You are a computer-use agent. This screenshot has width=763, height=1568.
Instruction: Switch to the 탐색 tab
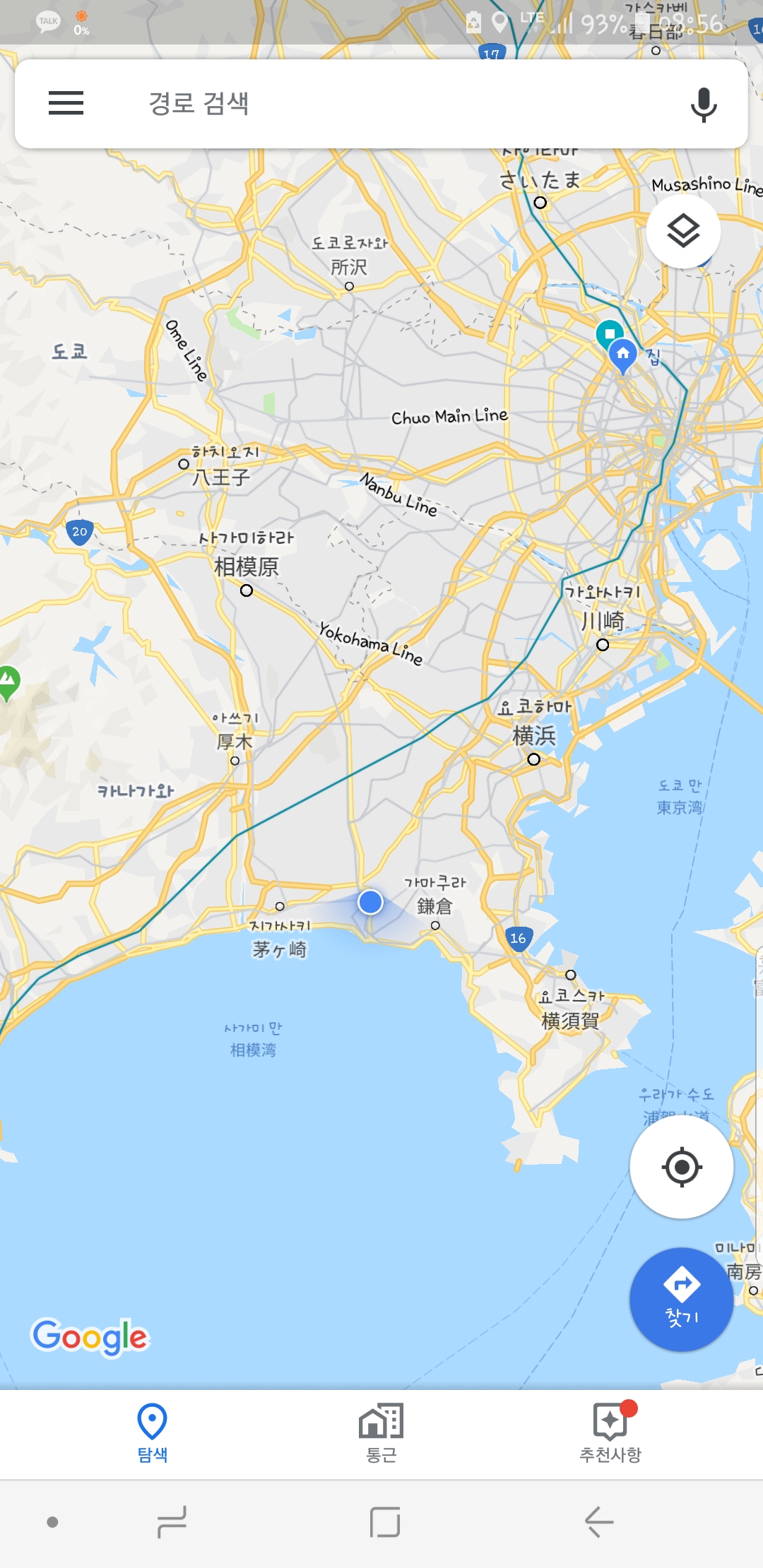pyautogui.click(x=152, y=1432)
